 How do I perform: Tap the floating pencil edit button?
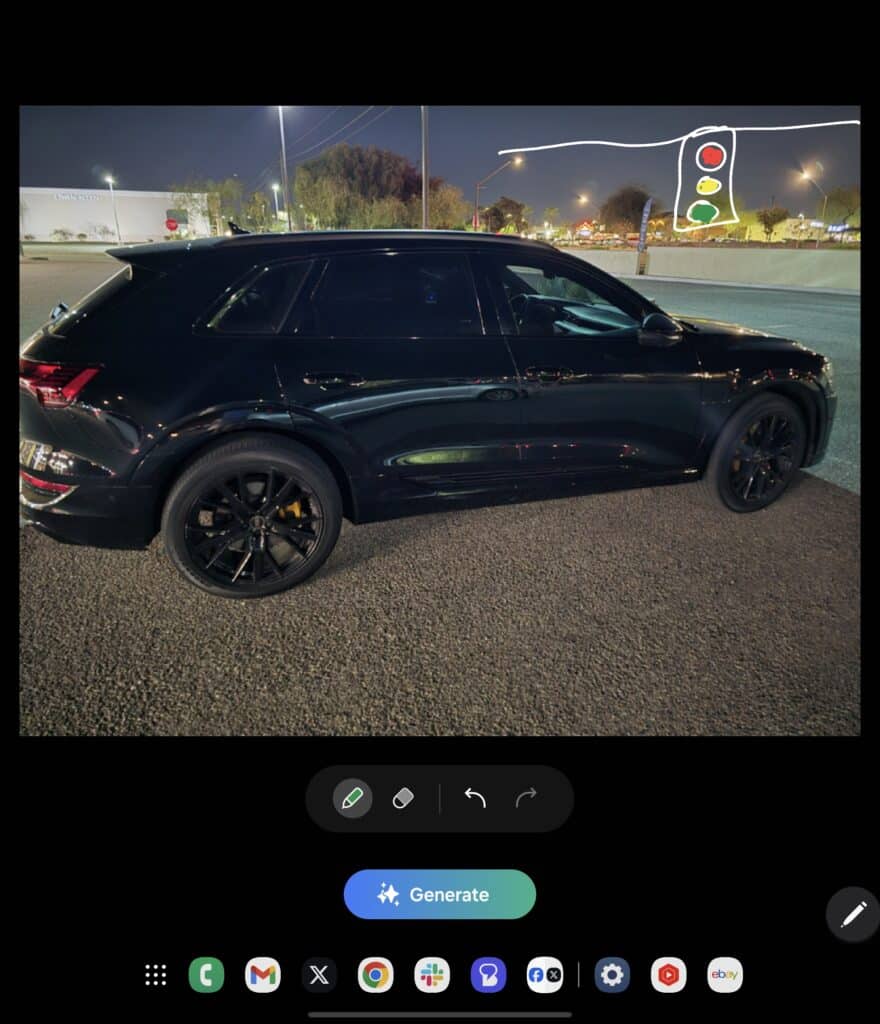[853, 914]
